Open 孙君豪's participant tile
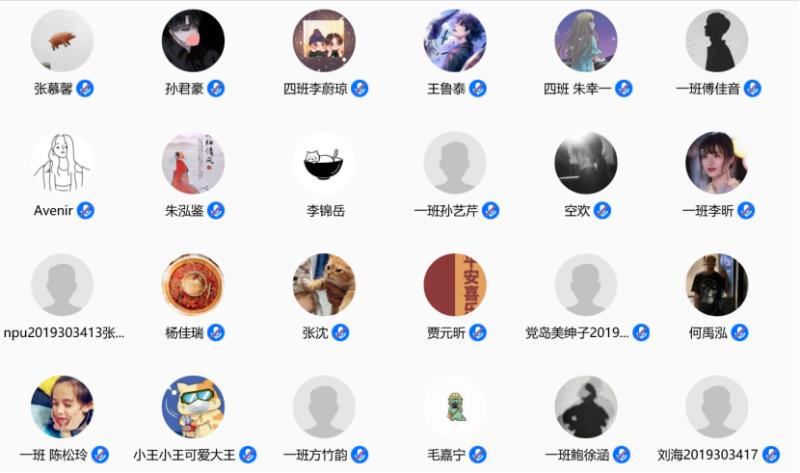This screenshot has height=473, width=800. point(193,41)
